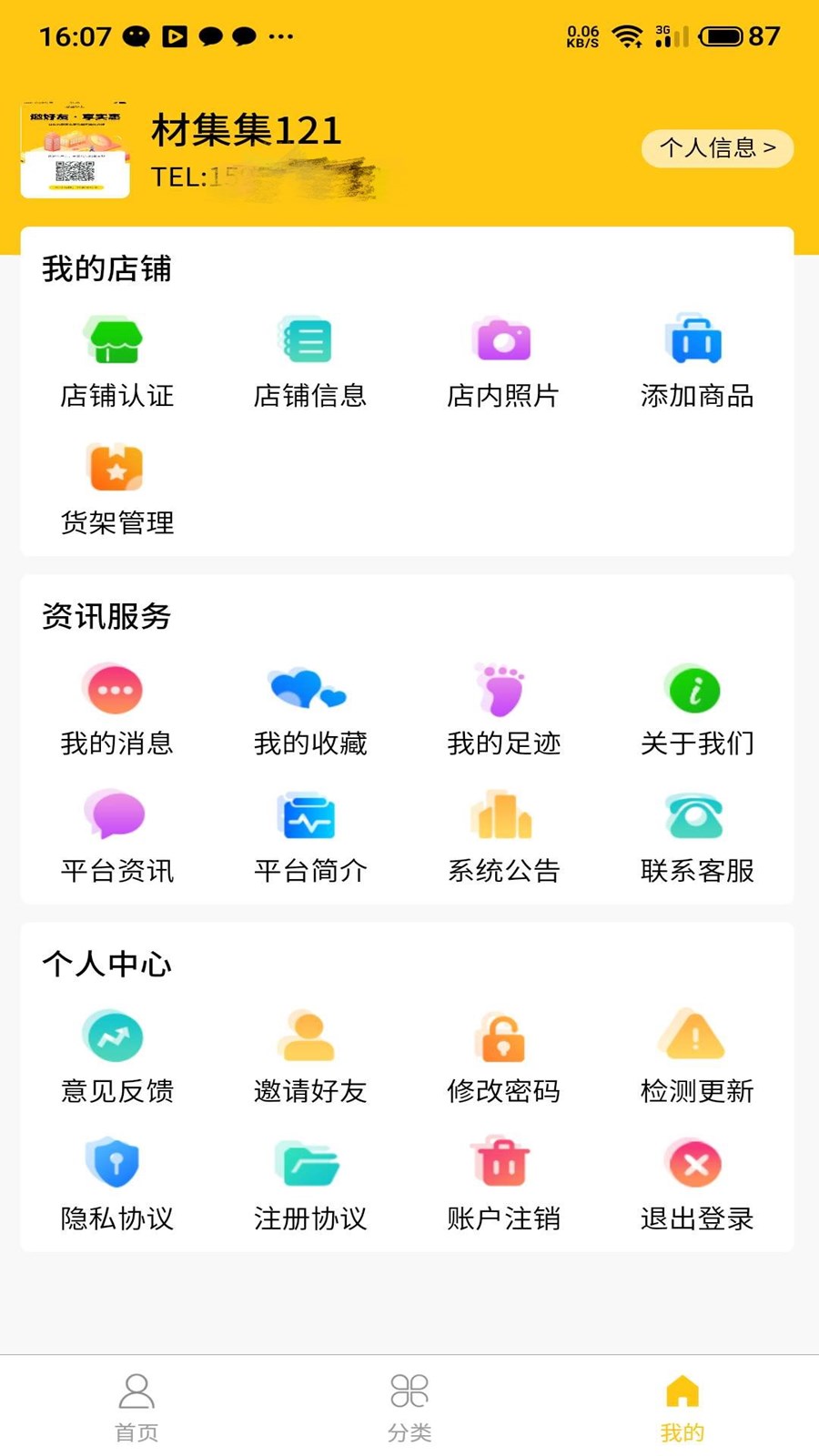
Task: Open 关于我们 about page
Action: (x=696, y=710)
